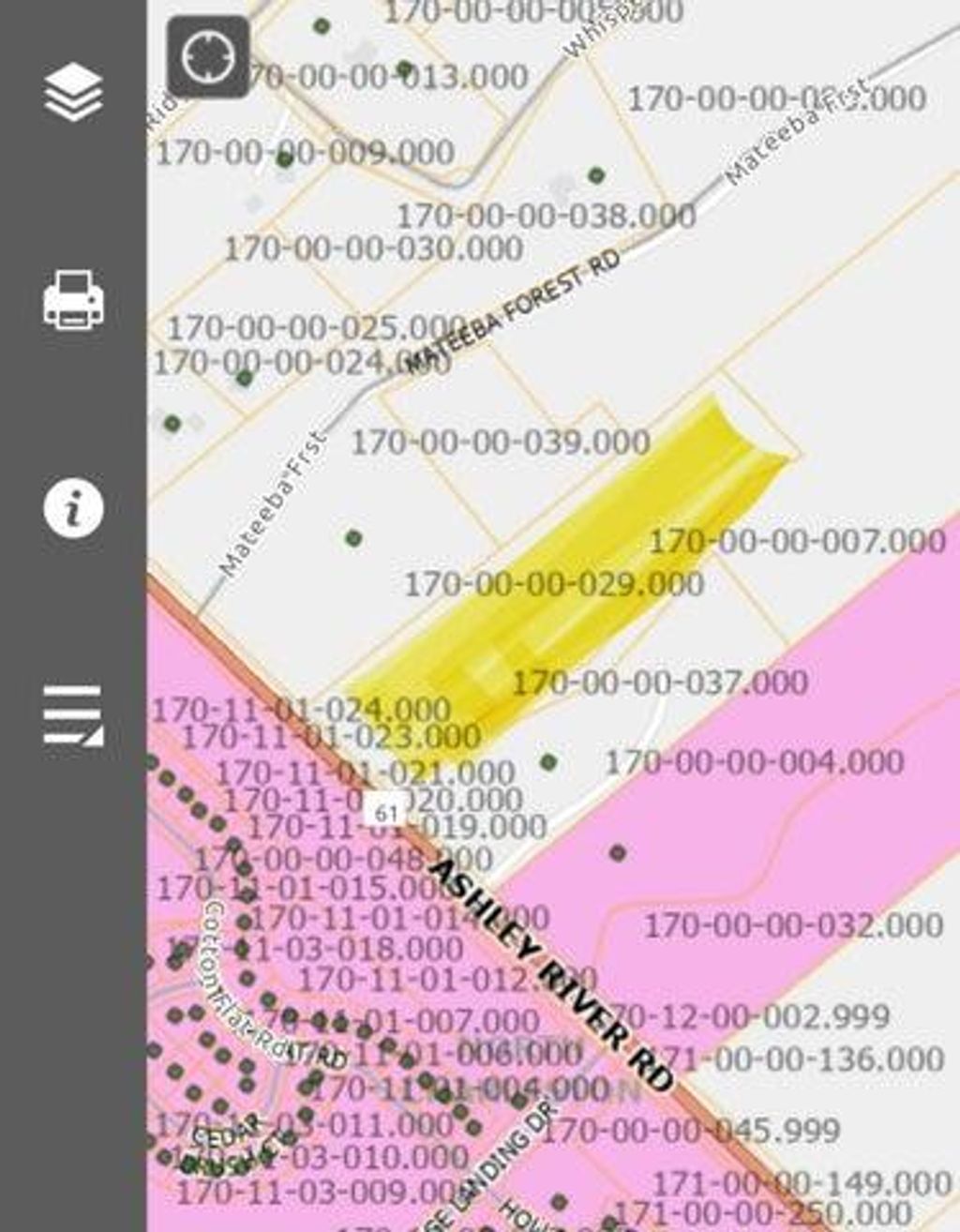
Task: Tap the print map icon
Action: pyautogui.click(x=73, y=299)
